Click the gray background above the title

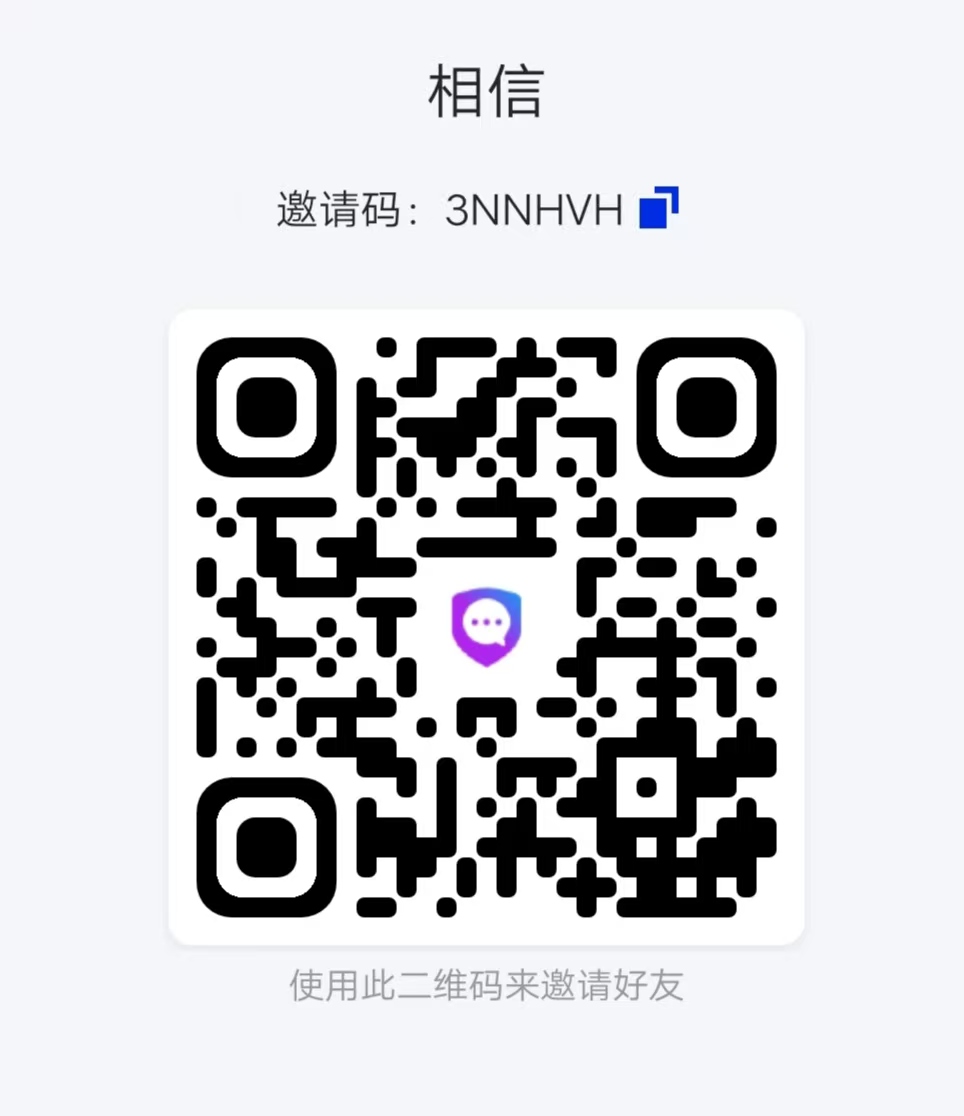click(x=482, y=25)
